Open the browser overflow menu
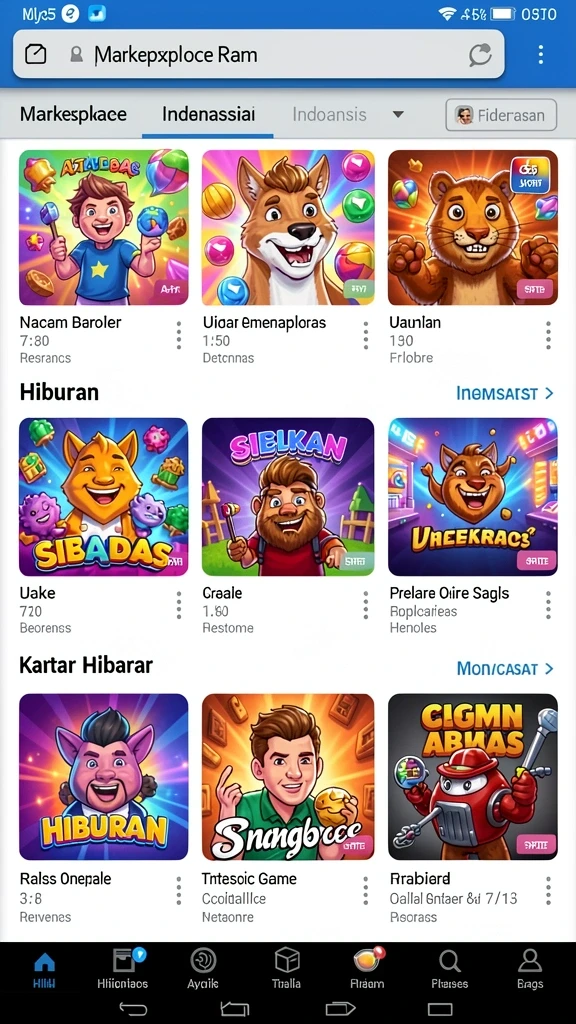This screenshot has height=1024, width=576. click(x=541, y=54)
